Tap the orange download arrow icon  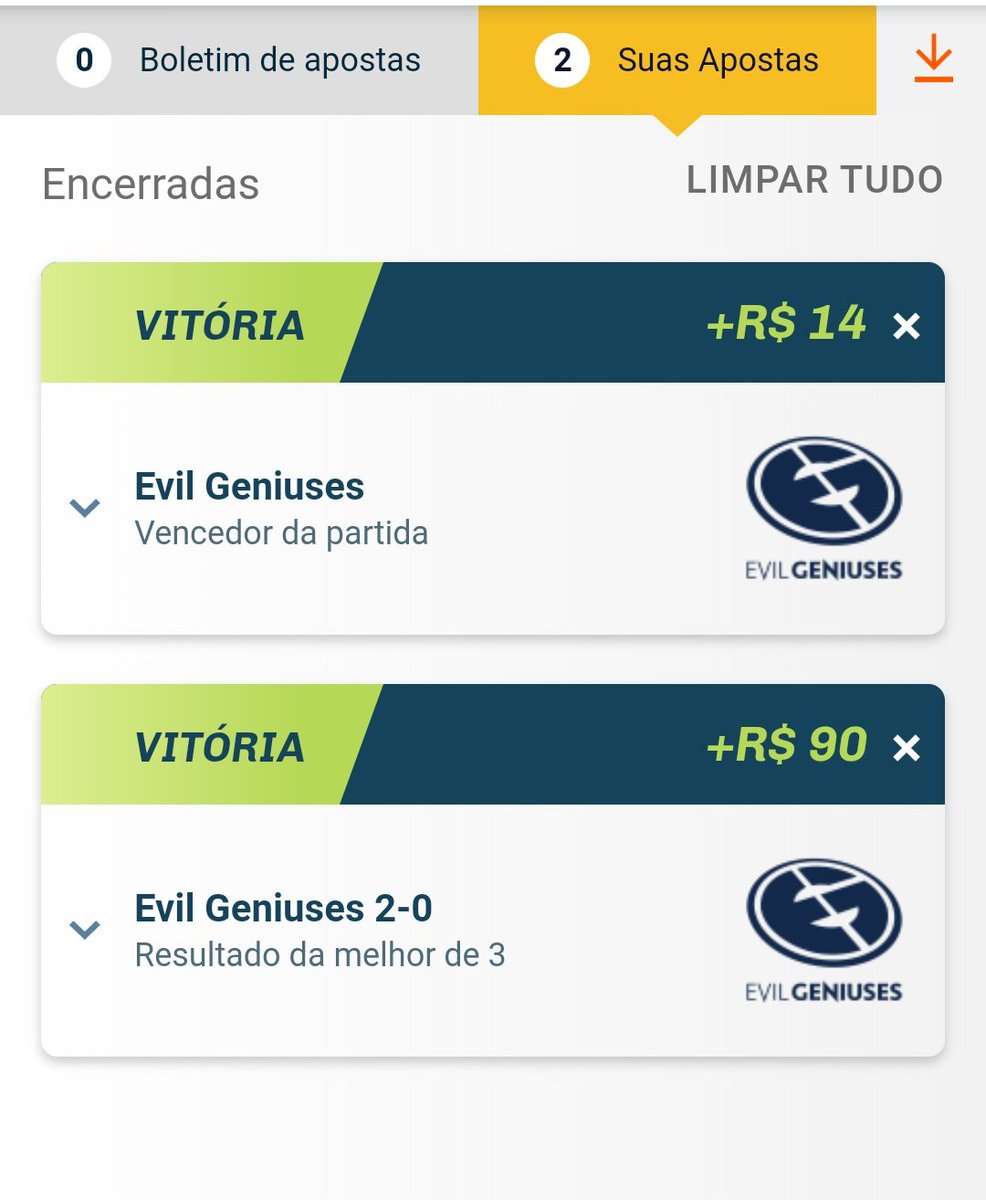click(934, 59)
